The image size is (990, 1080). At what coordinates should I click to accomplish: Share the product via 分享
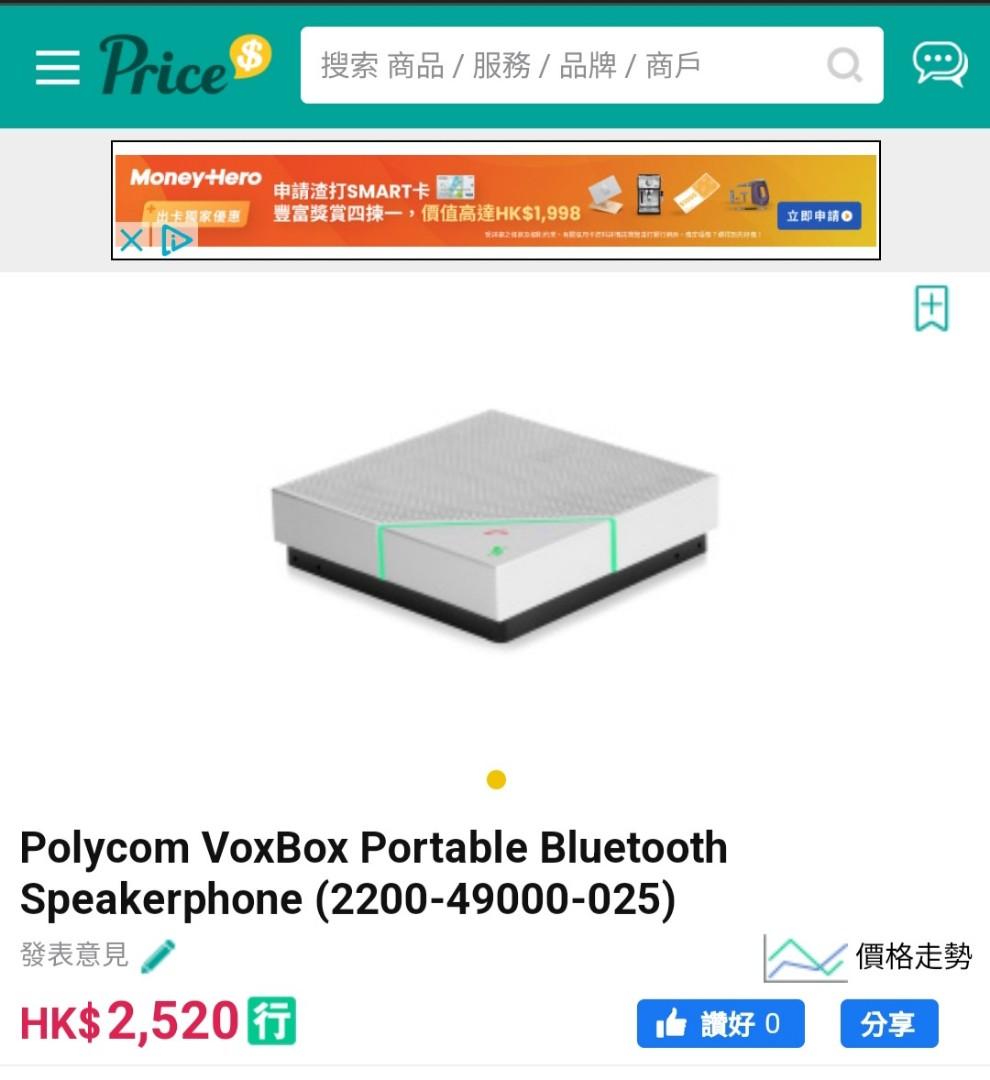point(888,1024)
